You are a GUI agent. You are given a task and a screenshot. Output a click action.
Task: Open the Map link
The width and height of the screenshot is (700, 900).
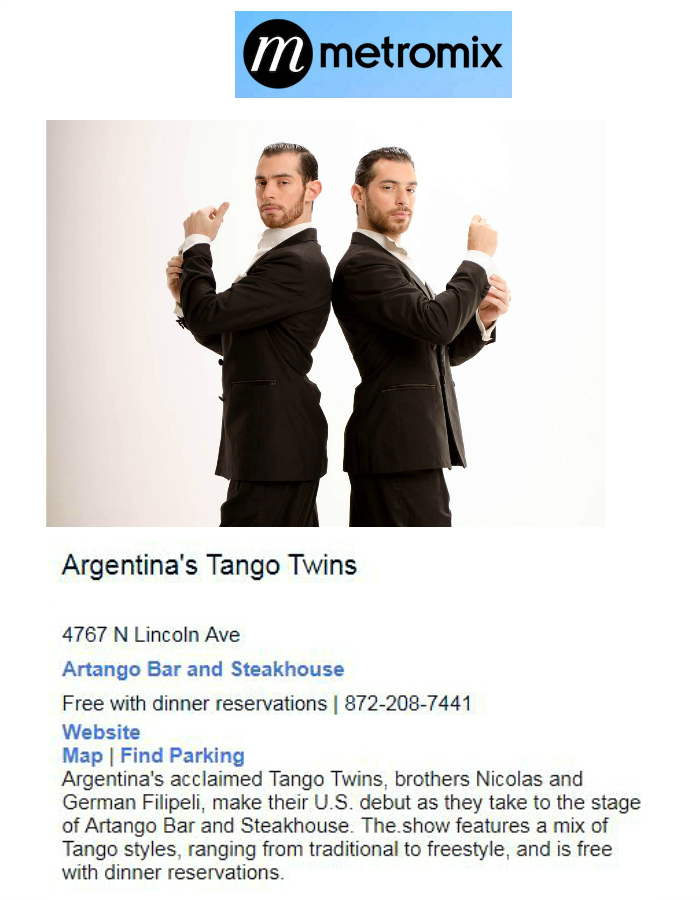point(82,755)
